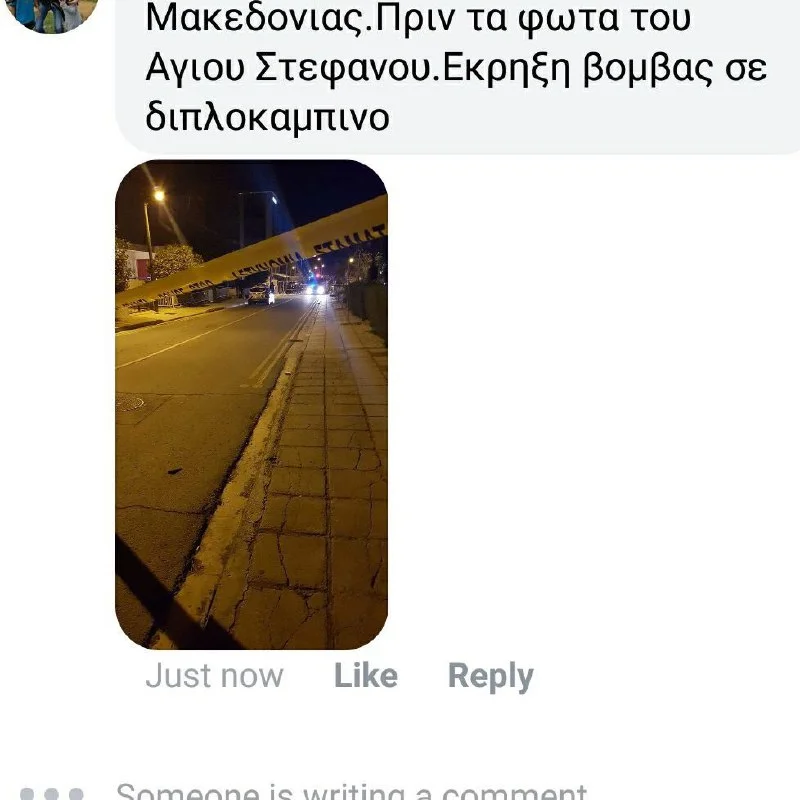Like the comment with the street photo
The height and width of the screenshot is (800, 800).
click(x=365, y=676)
